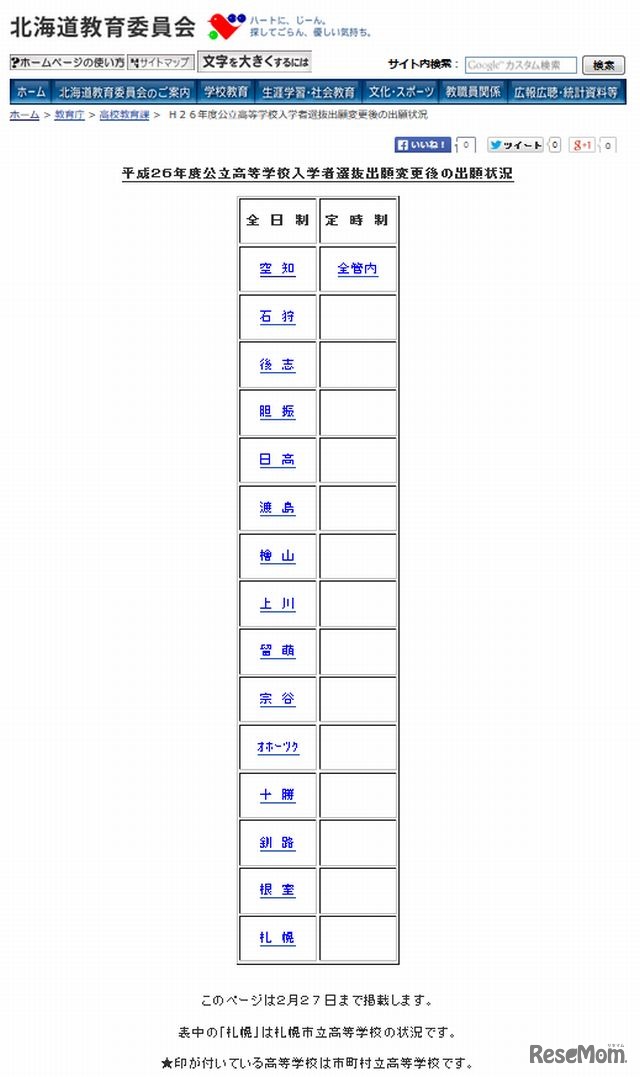Open the 空知 full-time link

(x=277, y=269)
